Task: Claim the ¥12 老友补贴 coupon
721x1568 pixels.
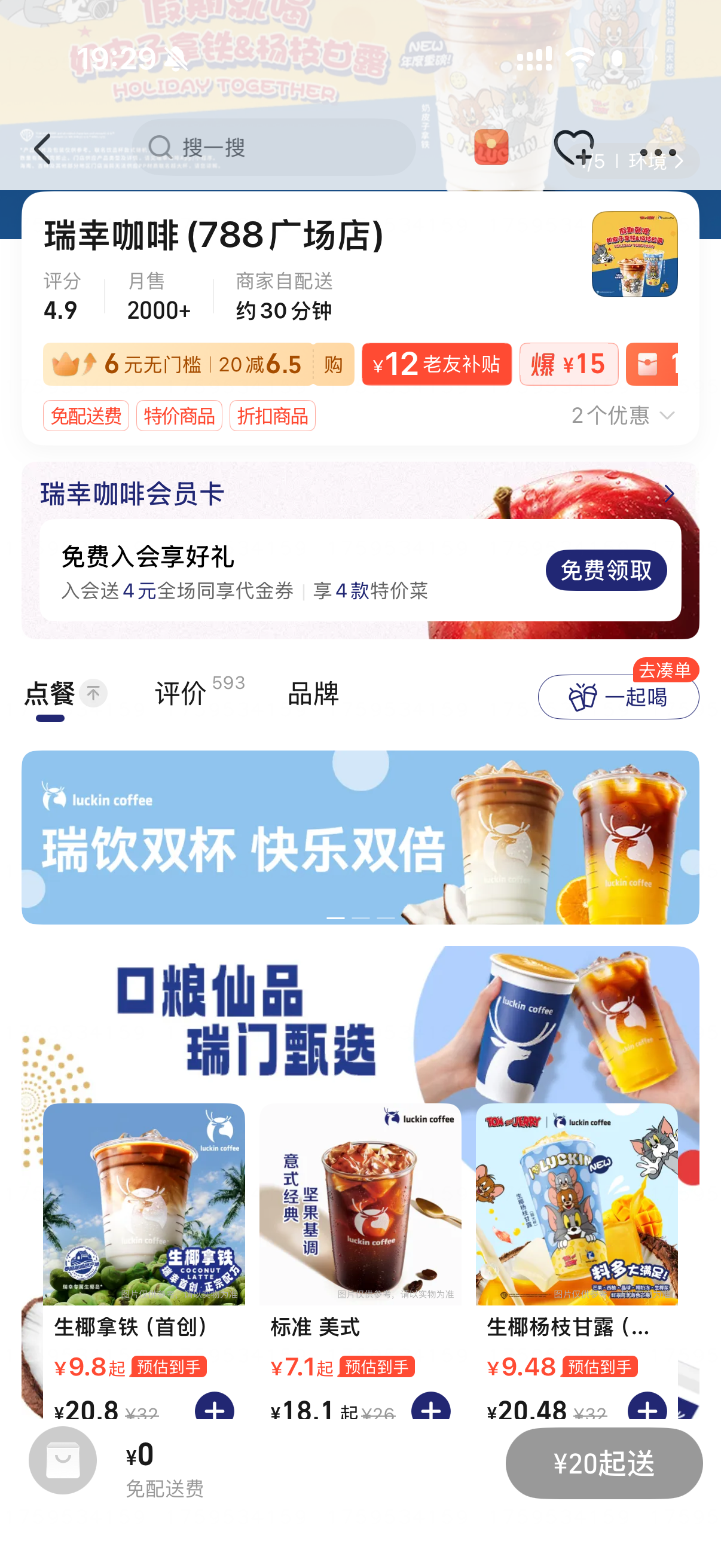Action: pyautogui.click(x=436, y=365)
